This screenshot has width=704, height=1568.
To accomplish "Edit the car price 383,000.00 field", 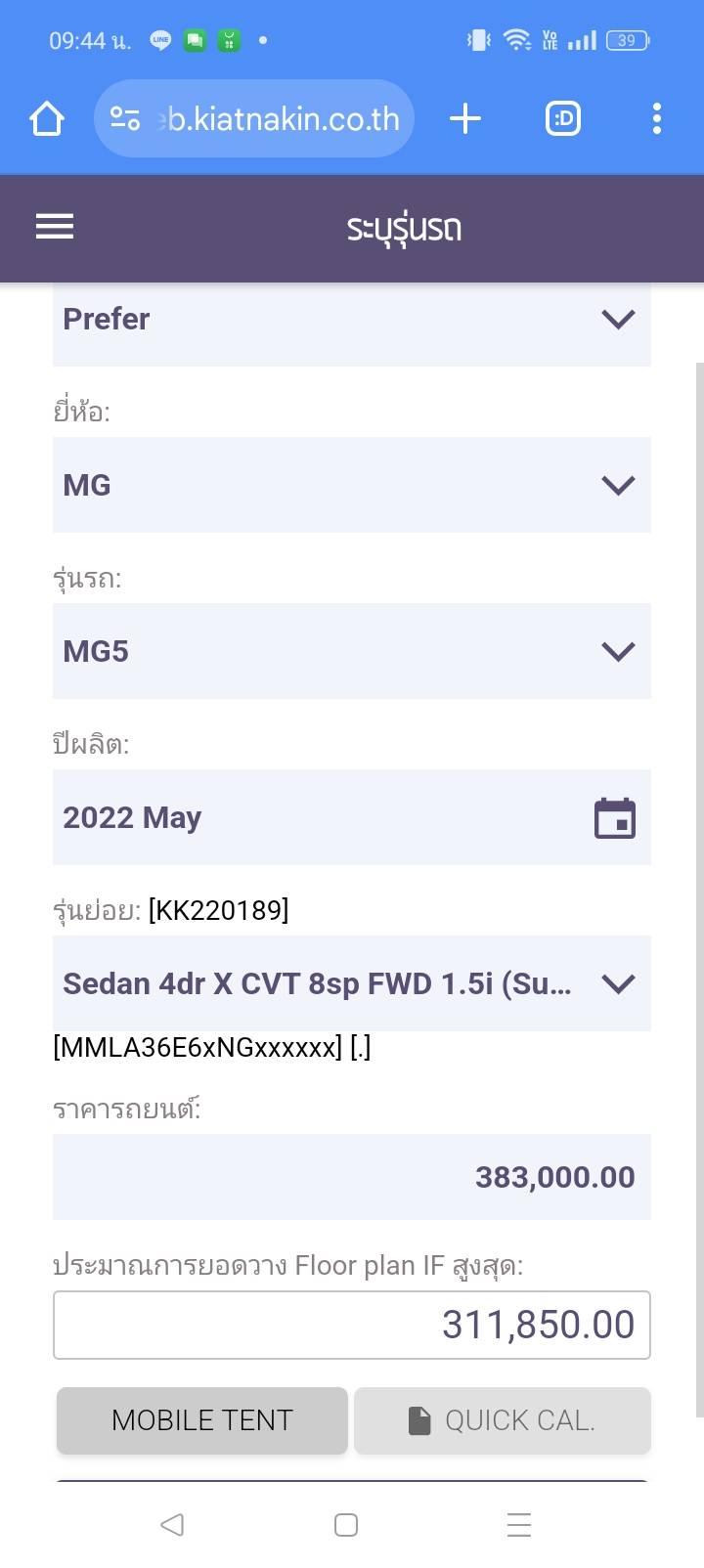I will (351, 1177).
